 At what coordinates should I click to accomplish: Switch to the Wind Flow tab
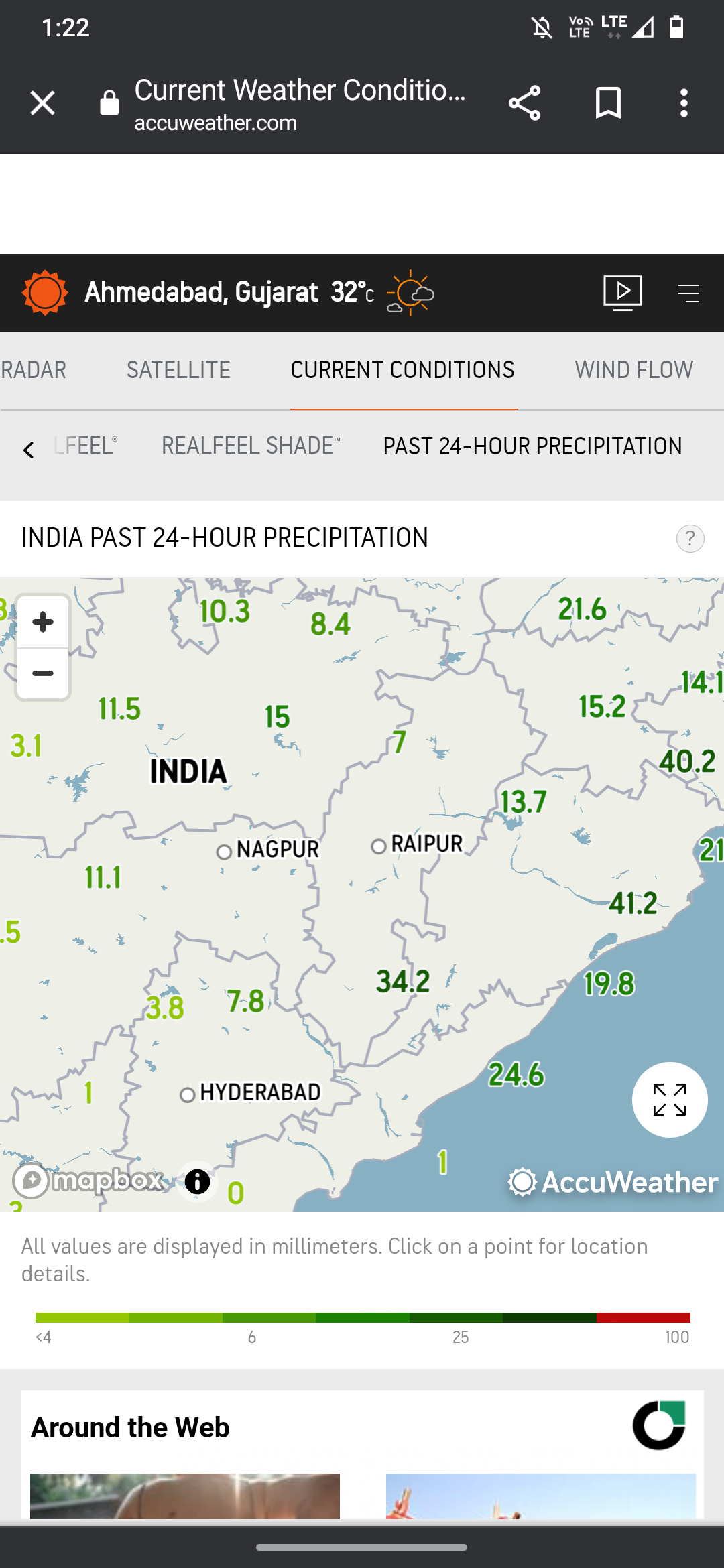[633, 370]
